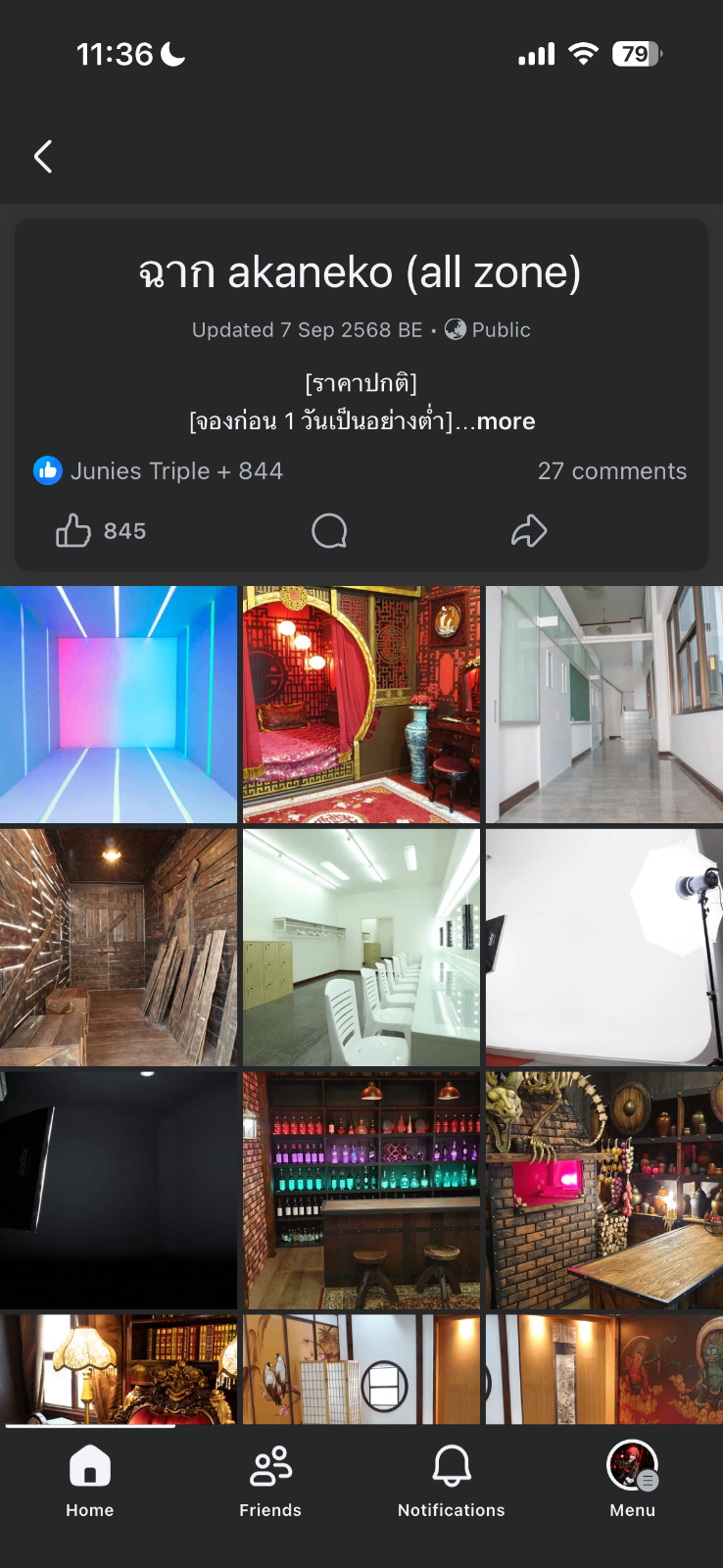Switch to the Home tab
The image size is (723, 1568).
coord(90,1482)
